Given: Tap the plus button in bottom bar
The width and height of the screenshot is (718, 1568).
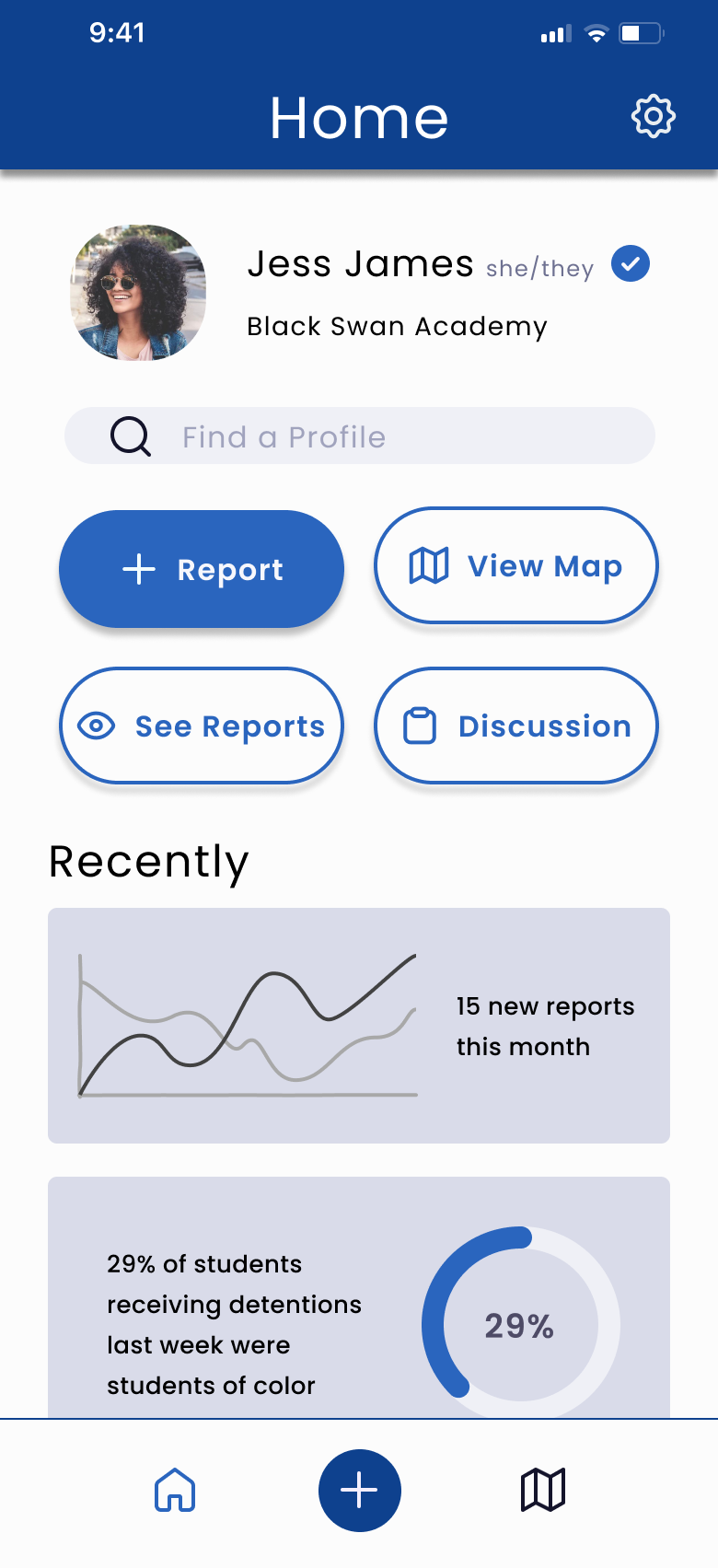Looking at the screenshot, I should pos(360,1491).
